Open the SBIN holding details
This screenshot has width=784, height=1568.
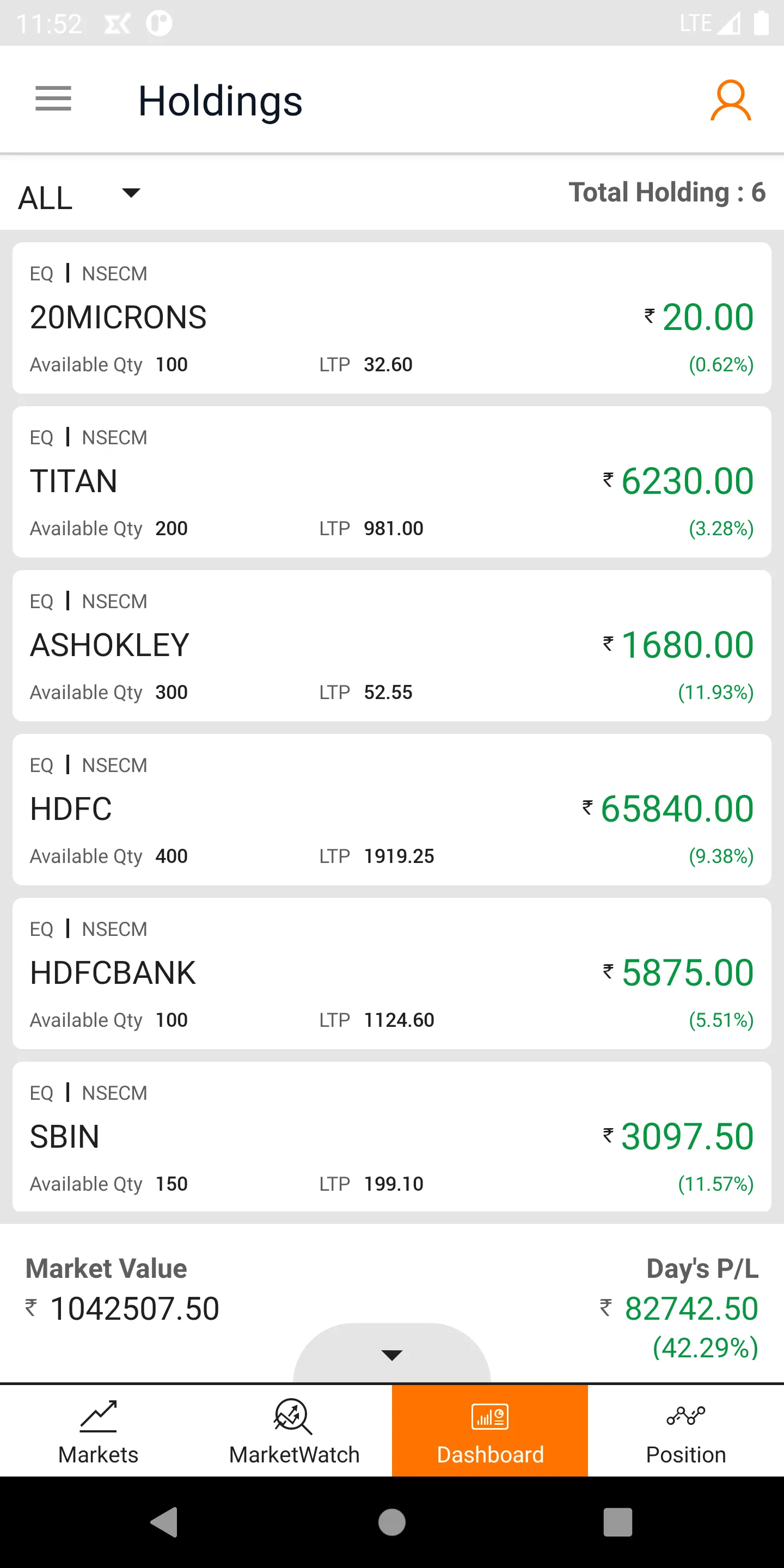pos(392,1136)
